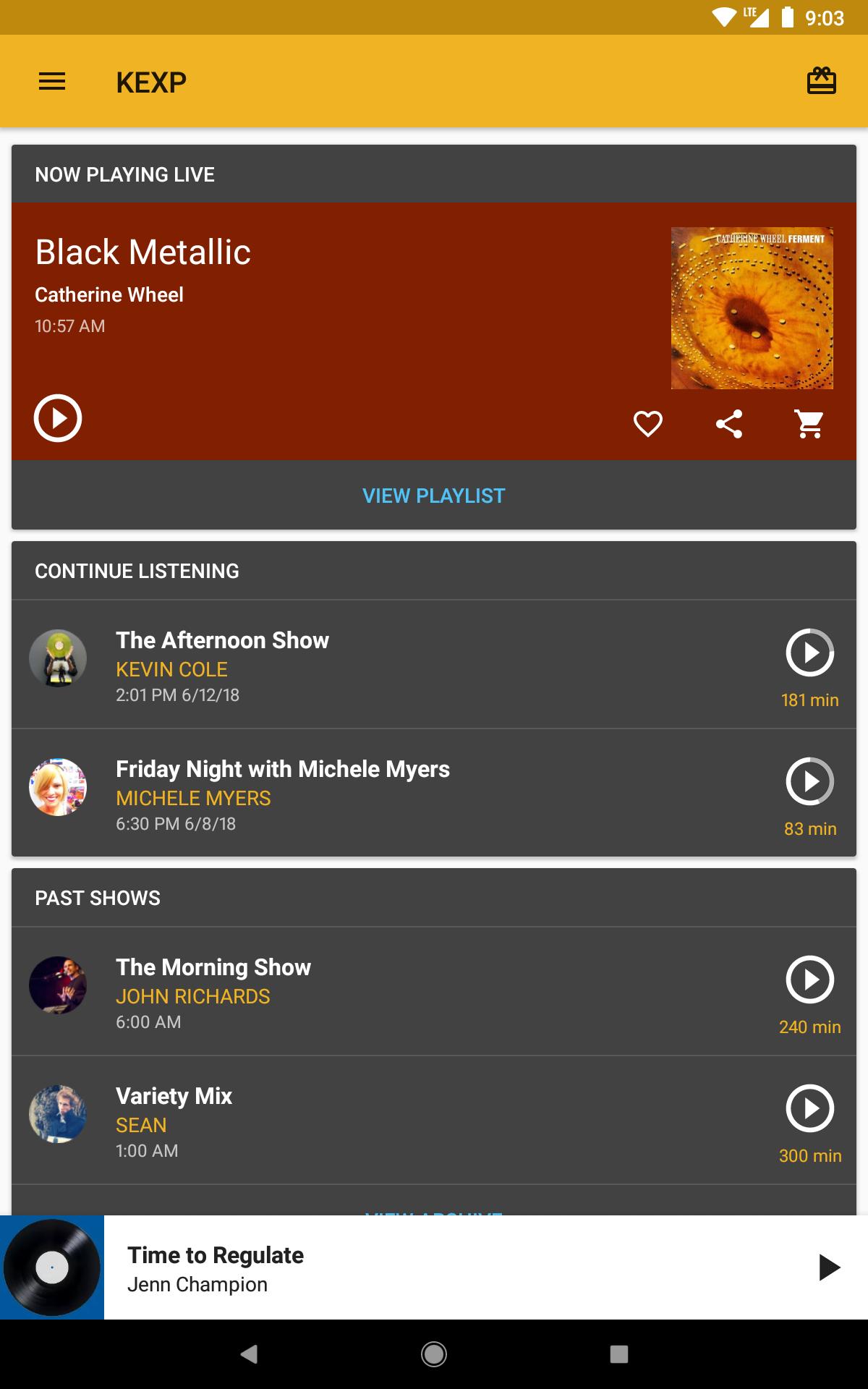This screenshot has height=1389, width=868.
Task: Play The Morning Show
Action: [809, 980]
